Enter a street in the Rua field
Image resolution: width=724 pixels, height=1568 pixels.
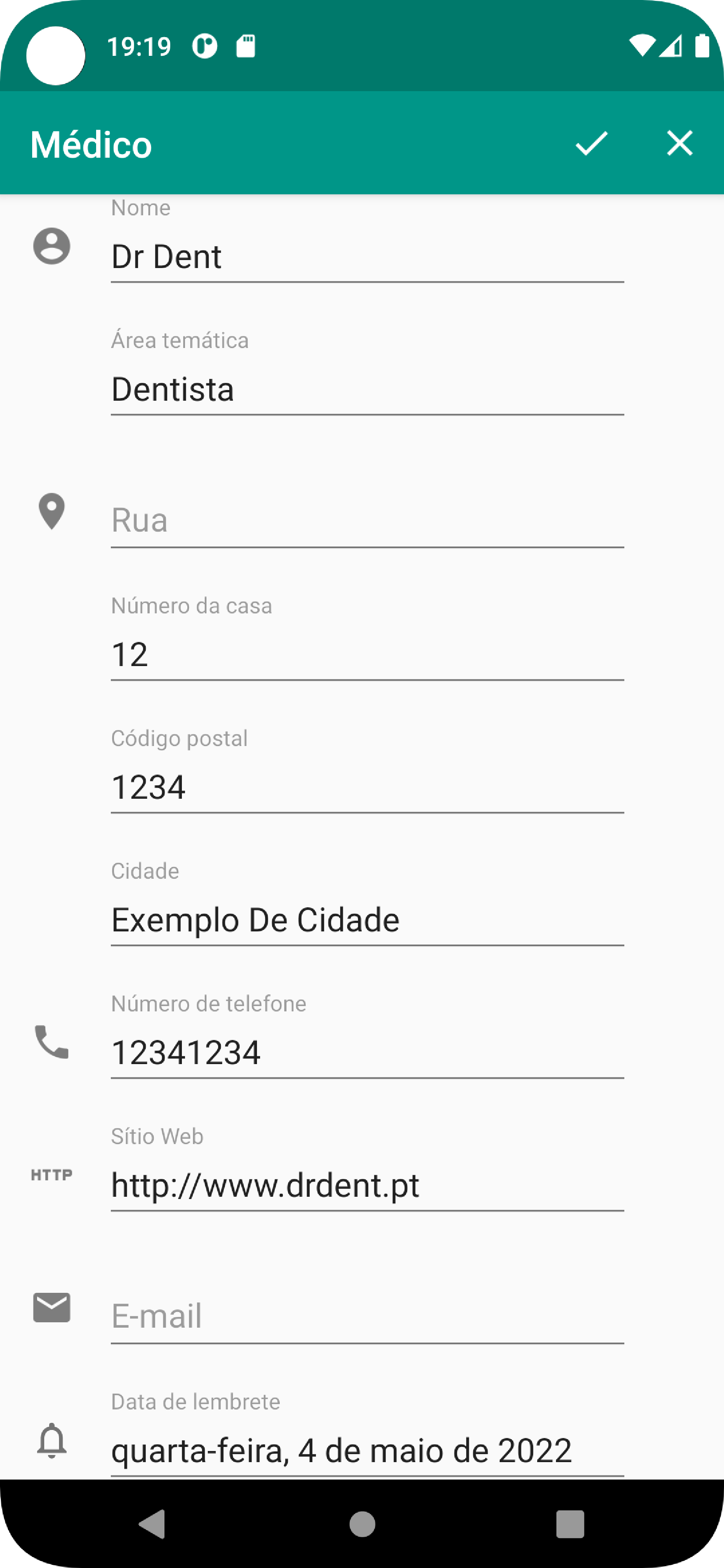point(366,521)
